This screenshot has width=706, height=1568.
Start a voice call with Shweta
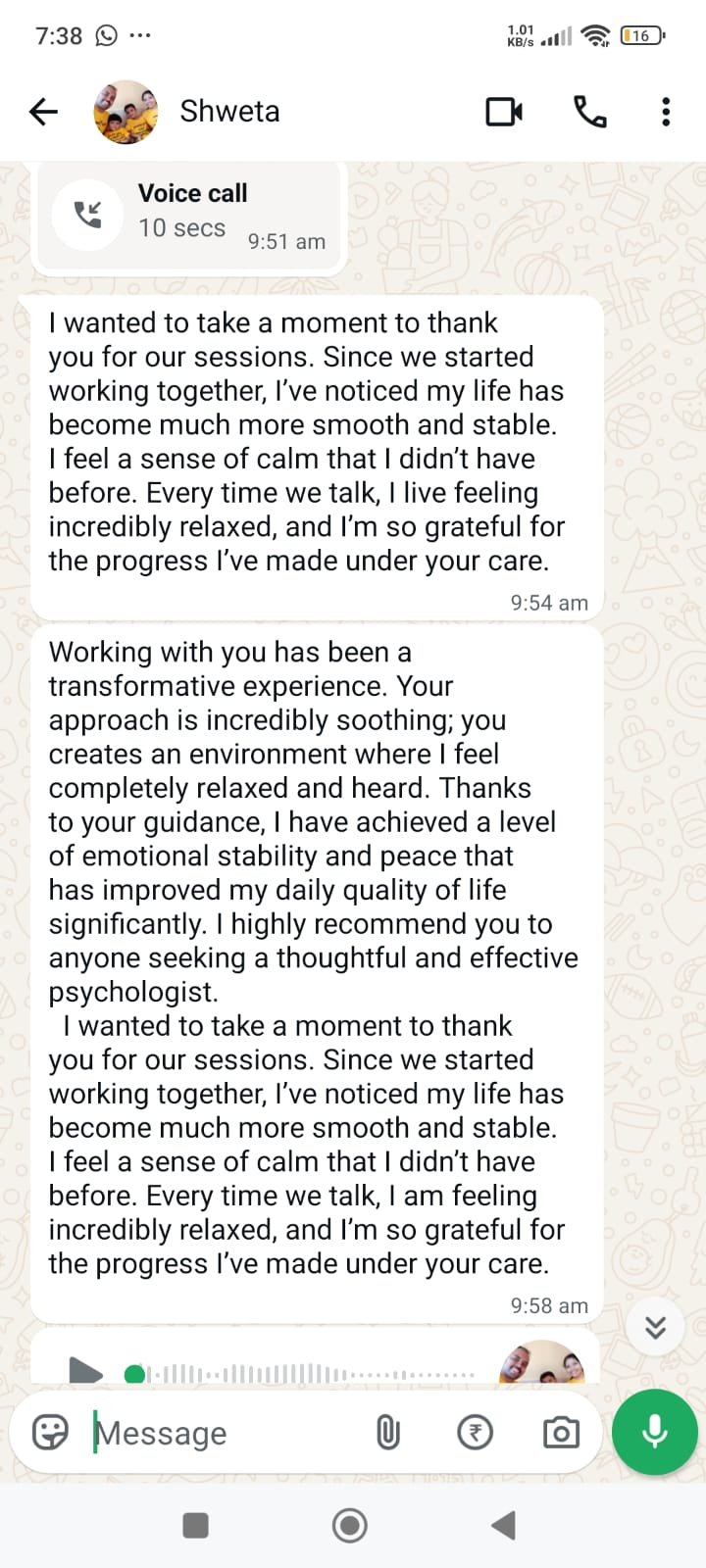[x=589, y=112]
